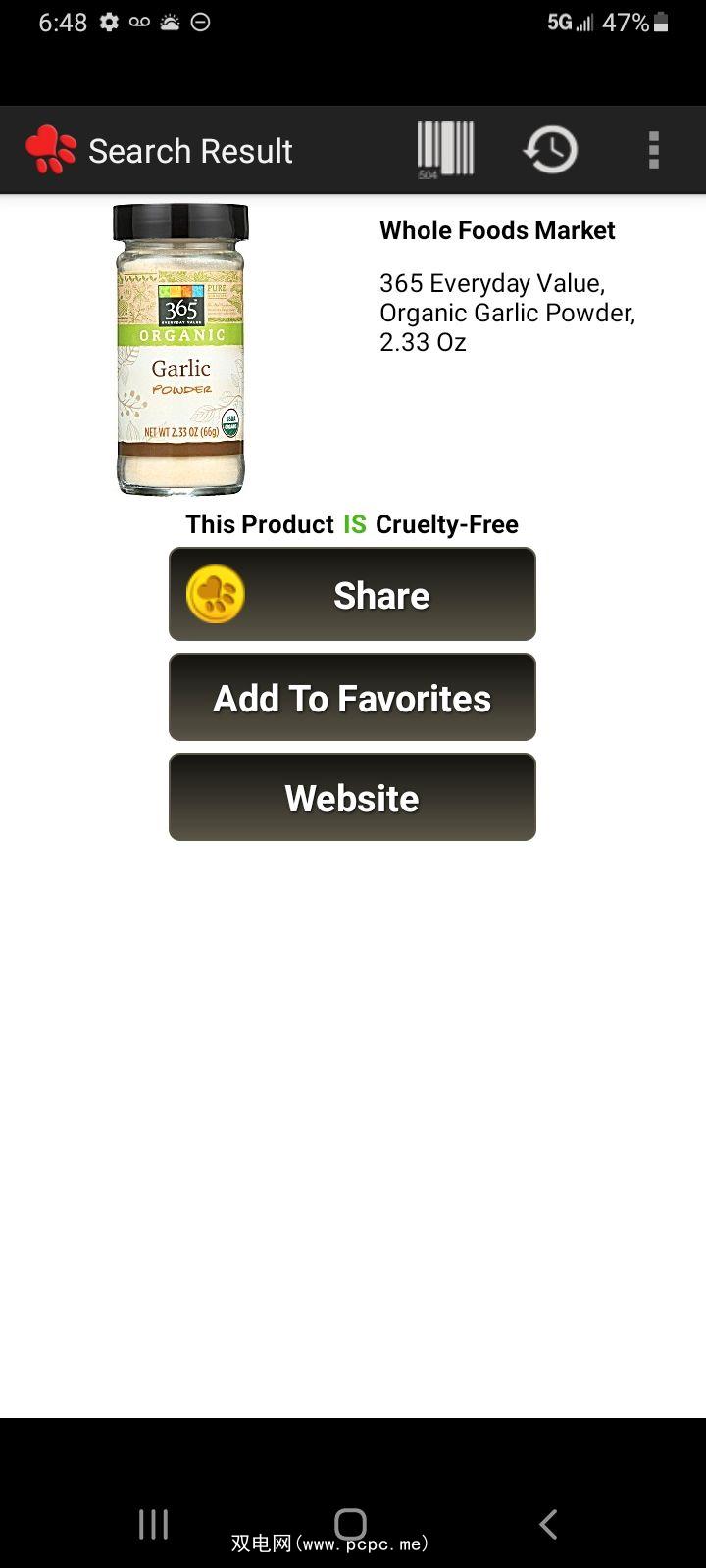Add garlic powder to favorites

point(352,698)
